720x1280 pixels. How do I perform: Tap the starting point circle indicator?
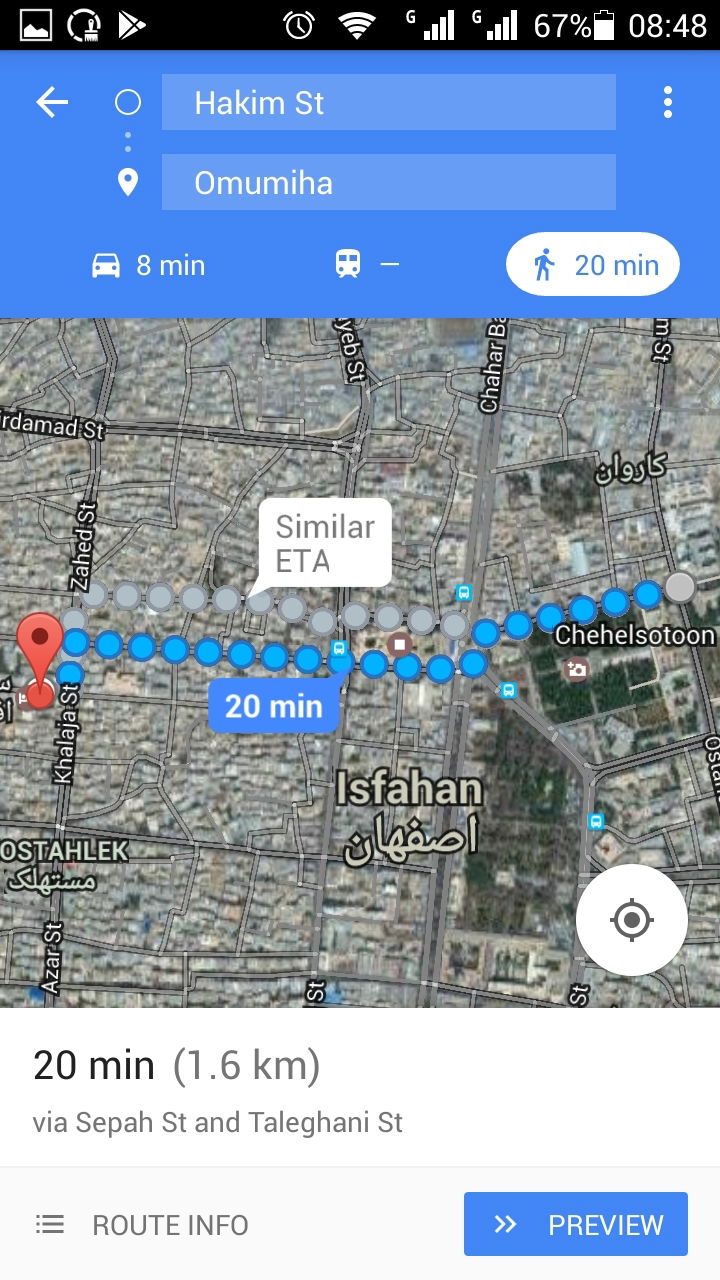point(127,101)
